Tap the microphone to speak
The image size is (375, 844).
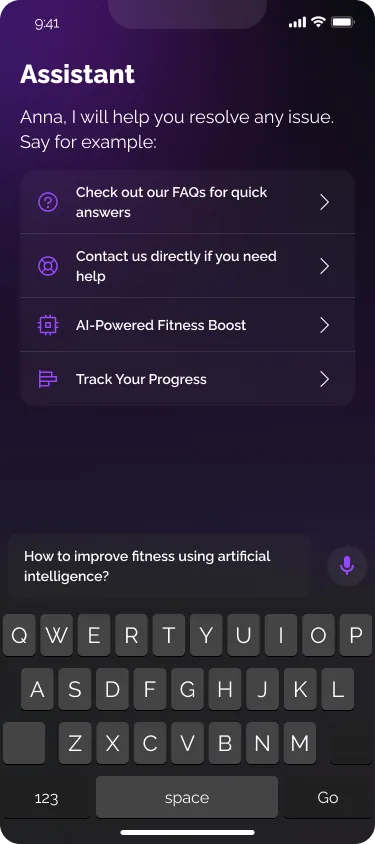(347, 565)
